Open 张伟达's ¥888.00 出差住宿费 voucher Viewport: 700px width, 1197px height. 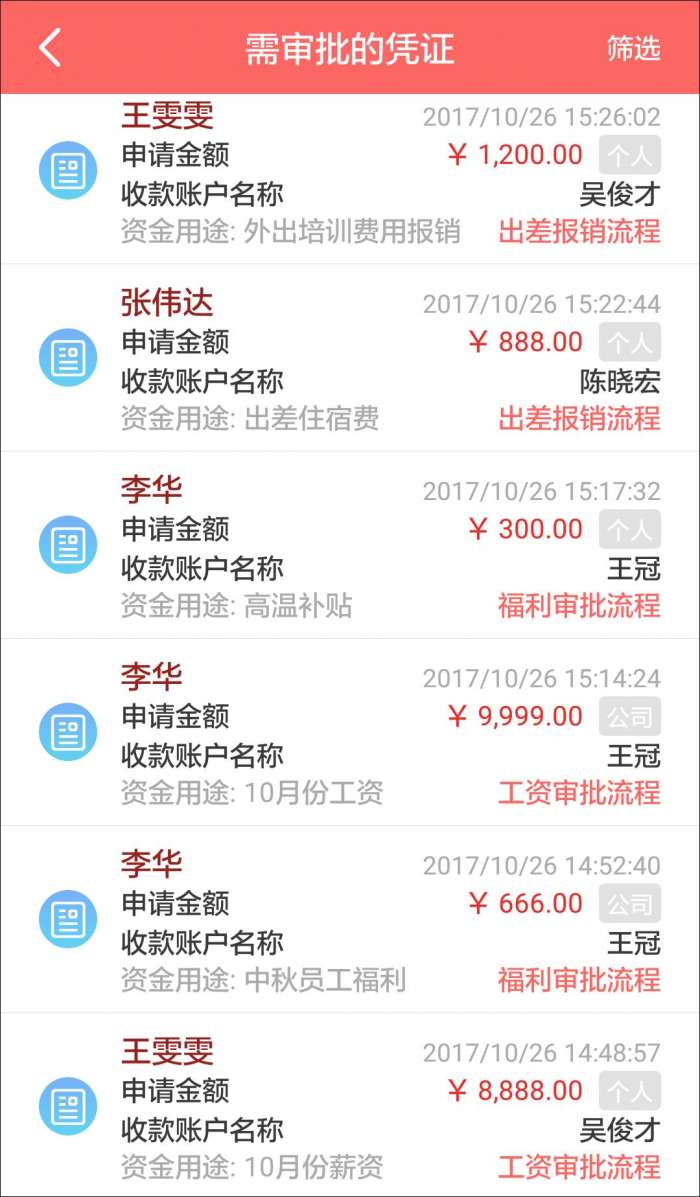[x=350, y=360]
